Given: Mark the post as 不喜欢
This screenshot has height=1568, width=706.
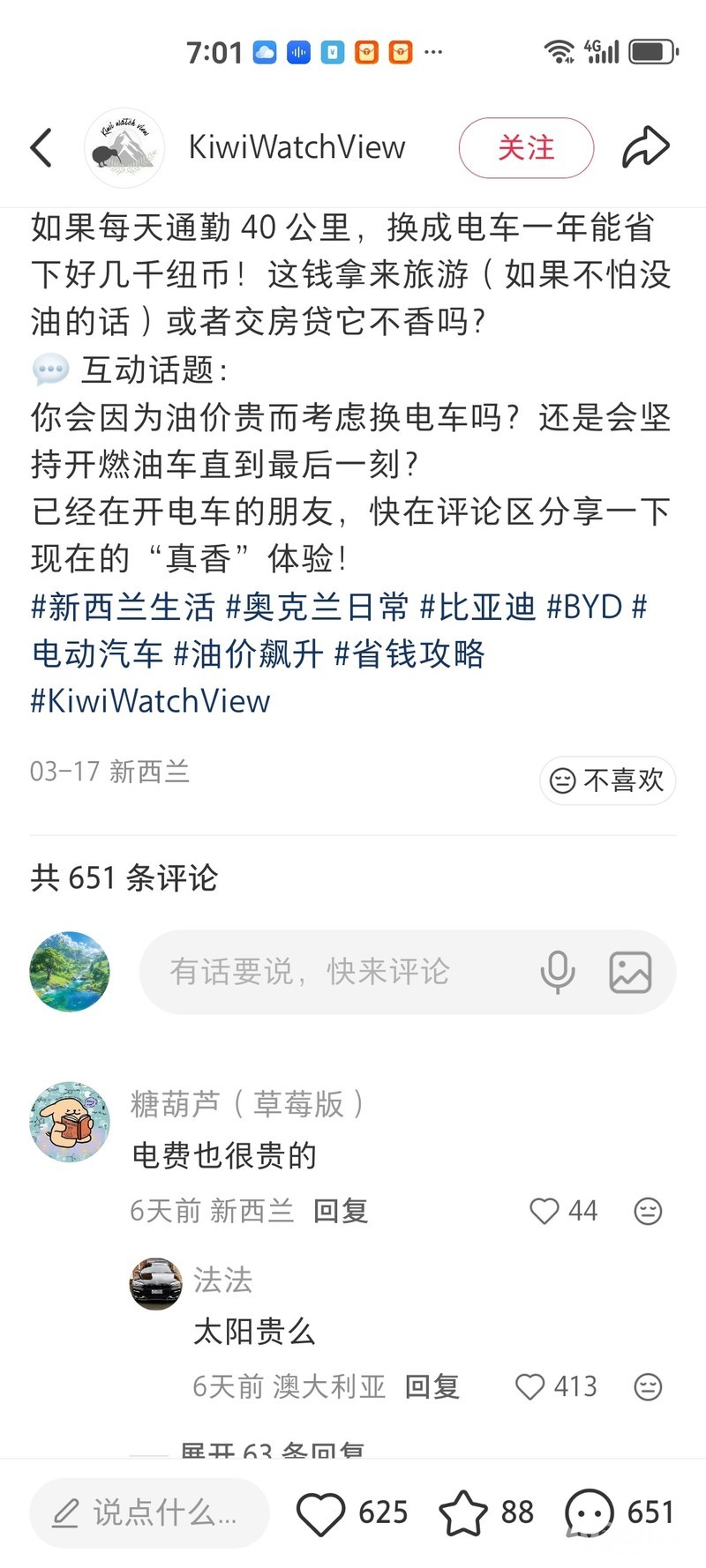Looking at the screenshot, I should coord(607,780).
